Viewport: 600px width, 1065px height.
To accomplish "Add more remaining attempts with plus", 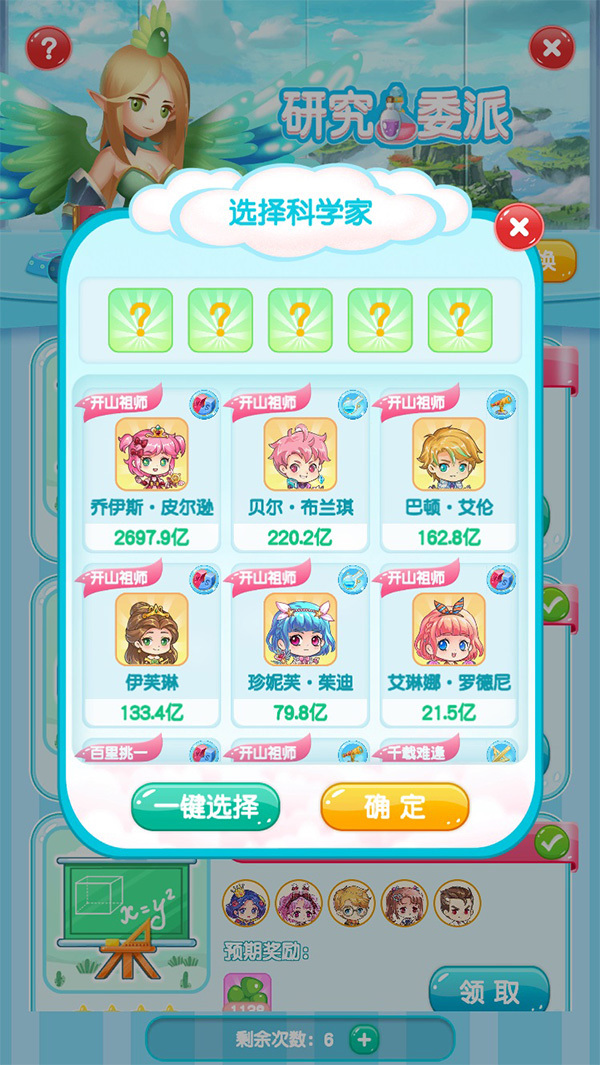I will click(364, 1040).
